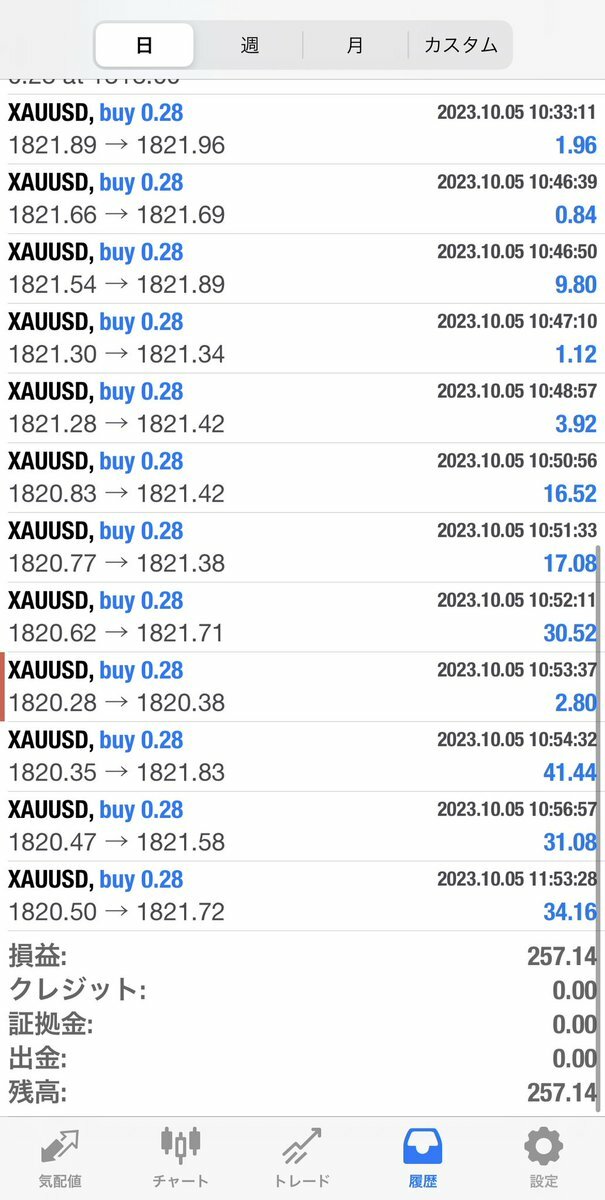605x1200 pixels.
Task: View the XAUUSD trade with profit 30.52
Action: pos(302,617)
